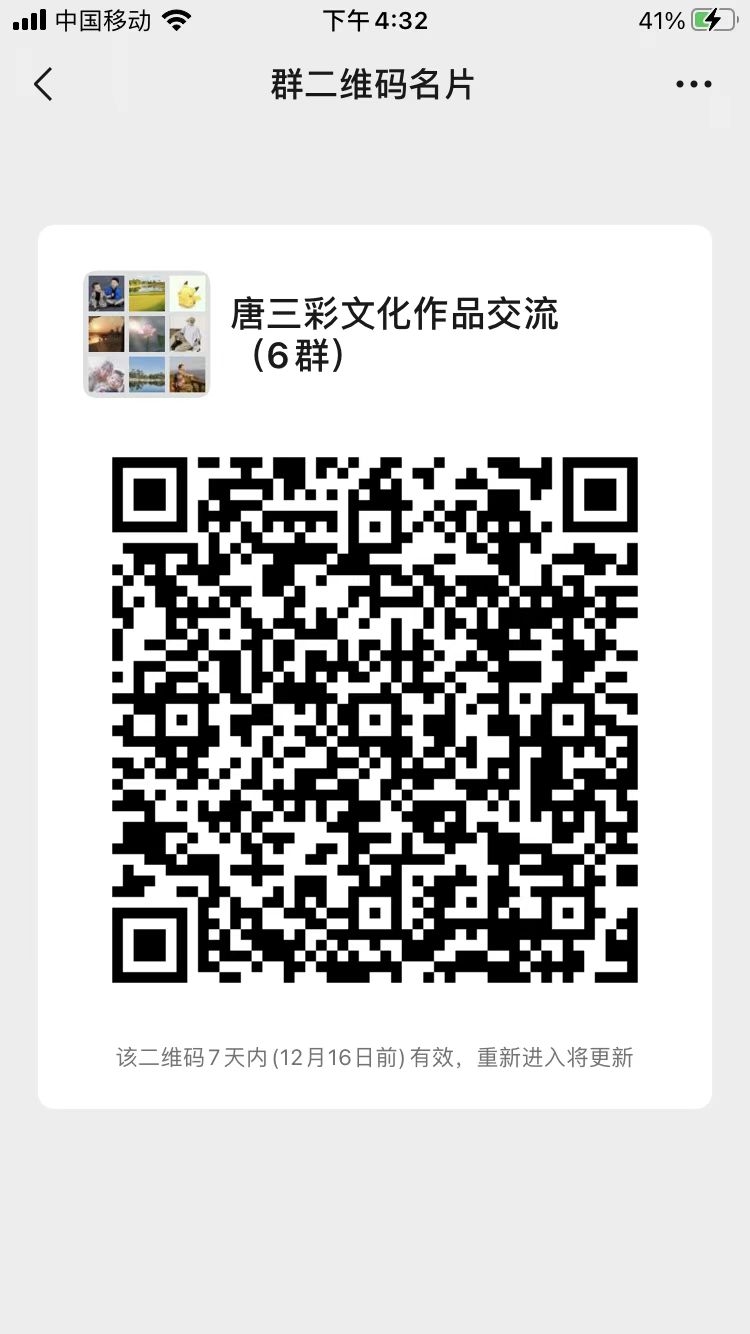Tap the golf course photo in the avatar grid
This screenshot has width=750, height=1334.
point(147,293)
